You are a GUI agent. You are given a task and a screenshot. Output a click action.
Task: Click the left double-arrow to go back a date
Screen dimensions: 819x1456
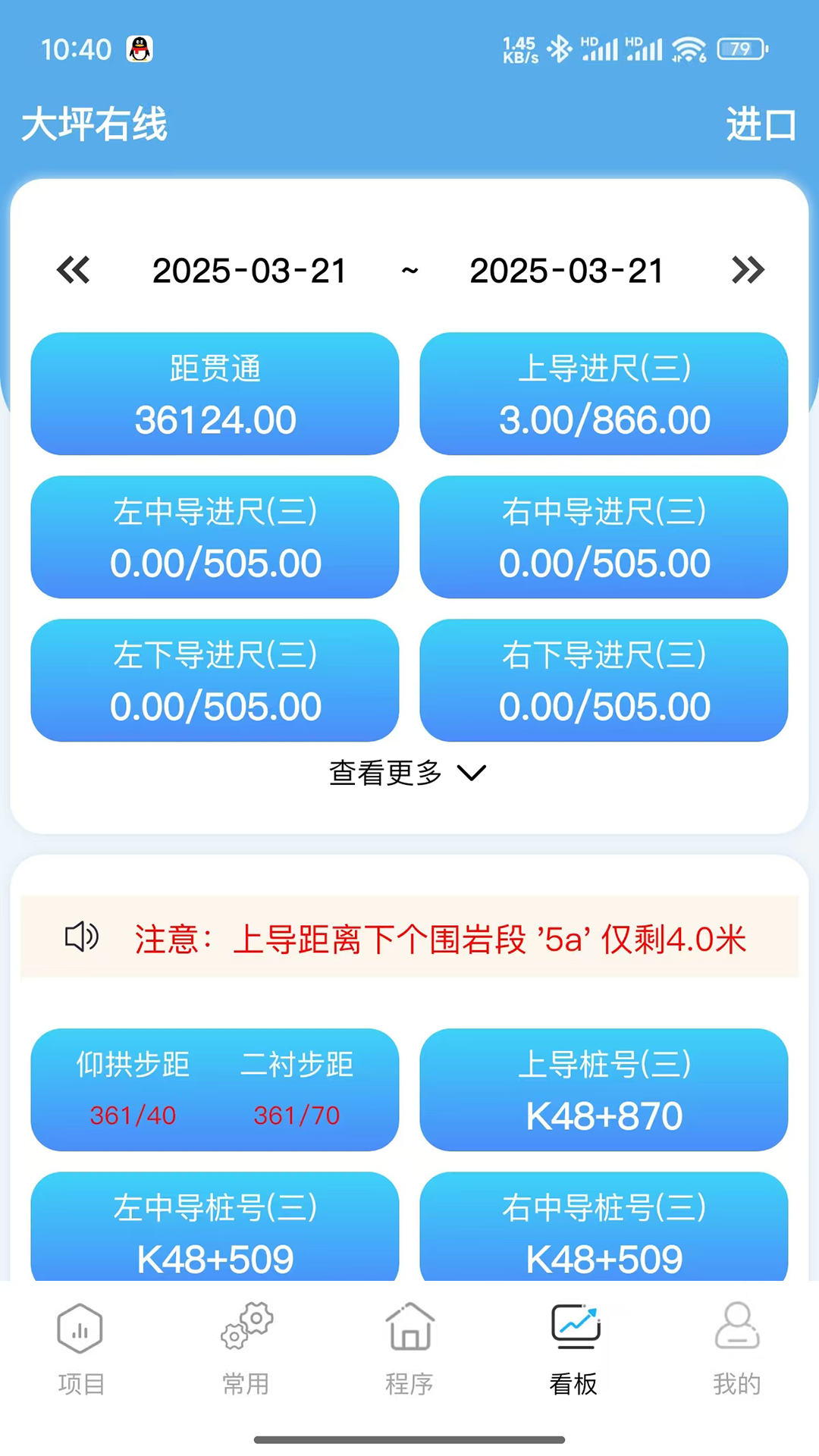pyautogui.click(x=73, y=271)
